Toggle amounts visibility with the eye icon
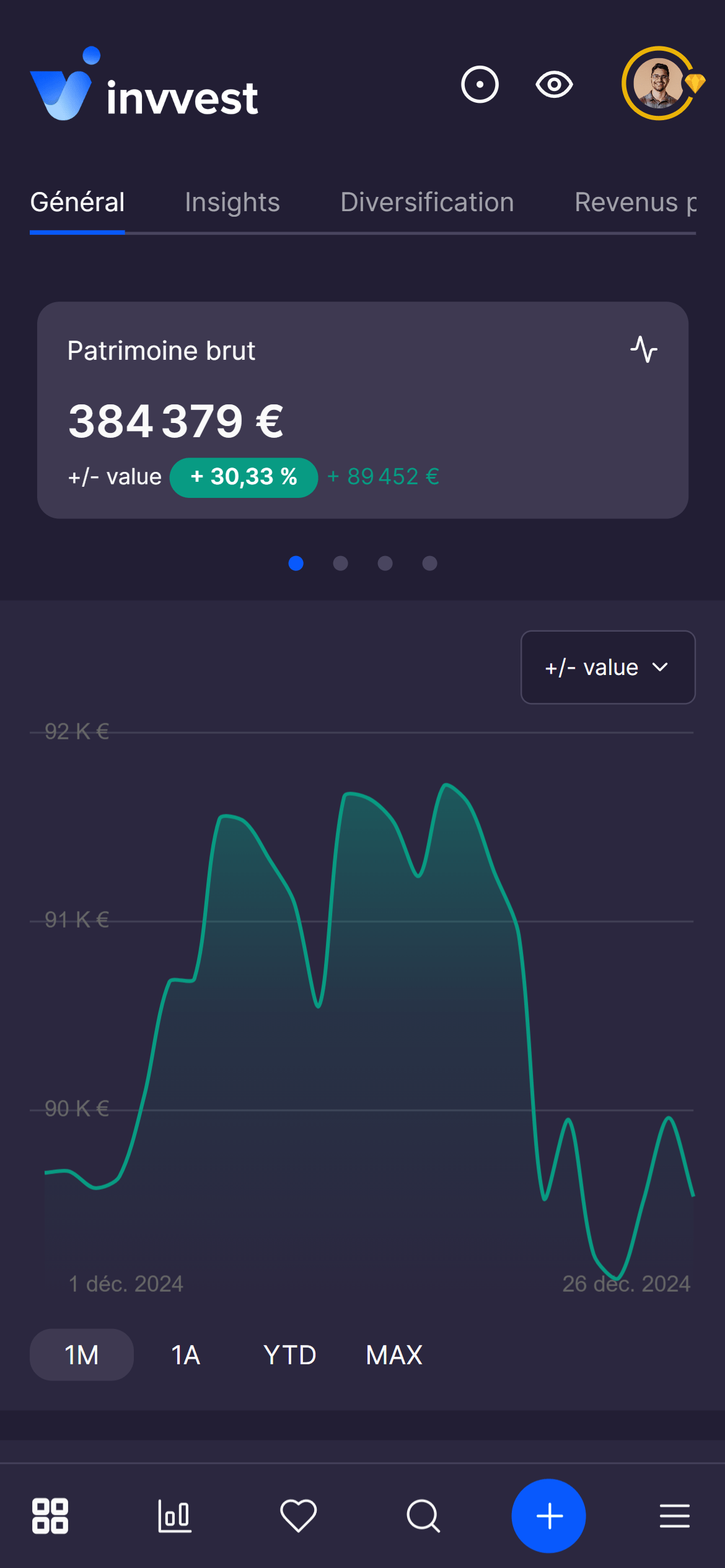725x1568 pixels. tap(554, 84)
